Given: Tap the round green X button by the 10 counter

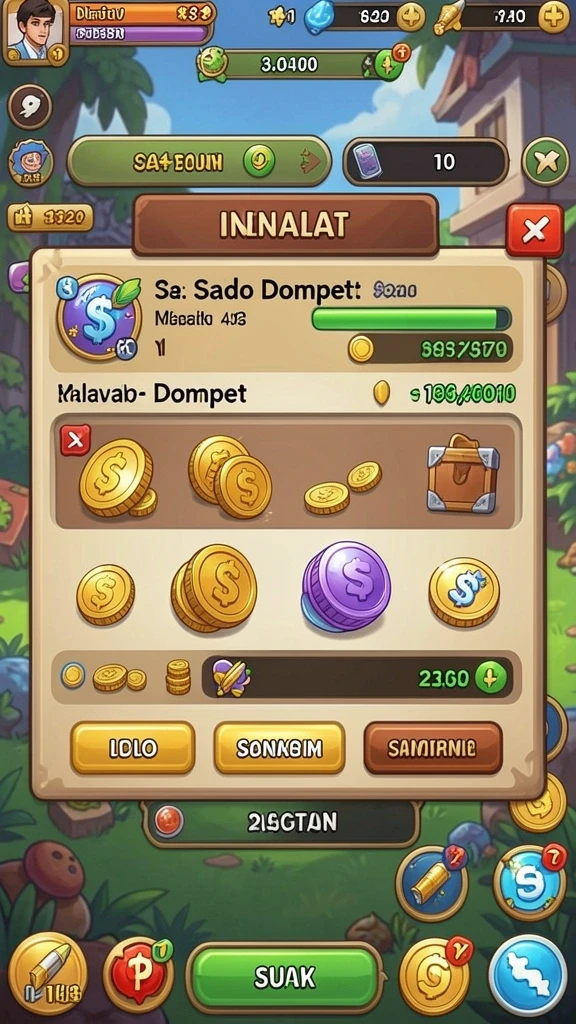Looking at the screenshot, I should click(x=546, y=161).
